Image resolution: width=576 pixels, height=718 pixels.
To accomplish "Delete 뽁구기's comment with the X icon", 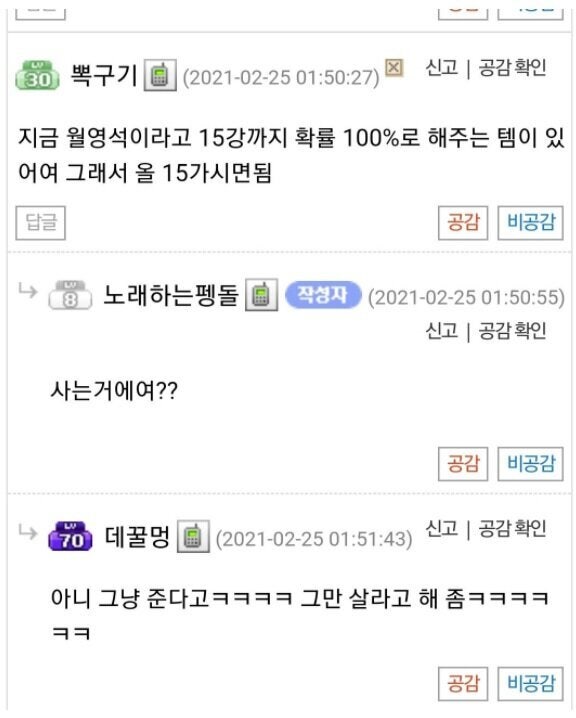I will pyautogui.click(x=394, y=68).
